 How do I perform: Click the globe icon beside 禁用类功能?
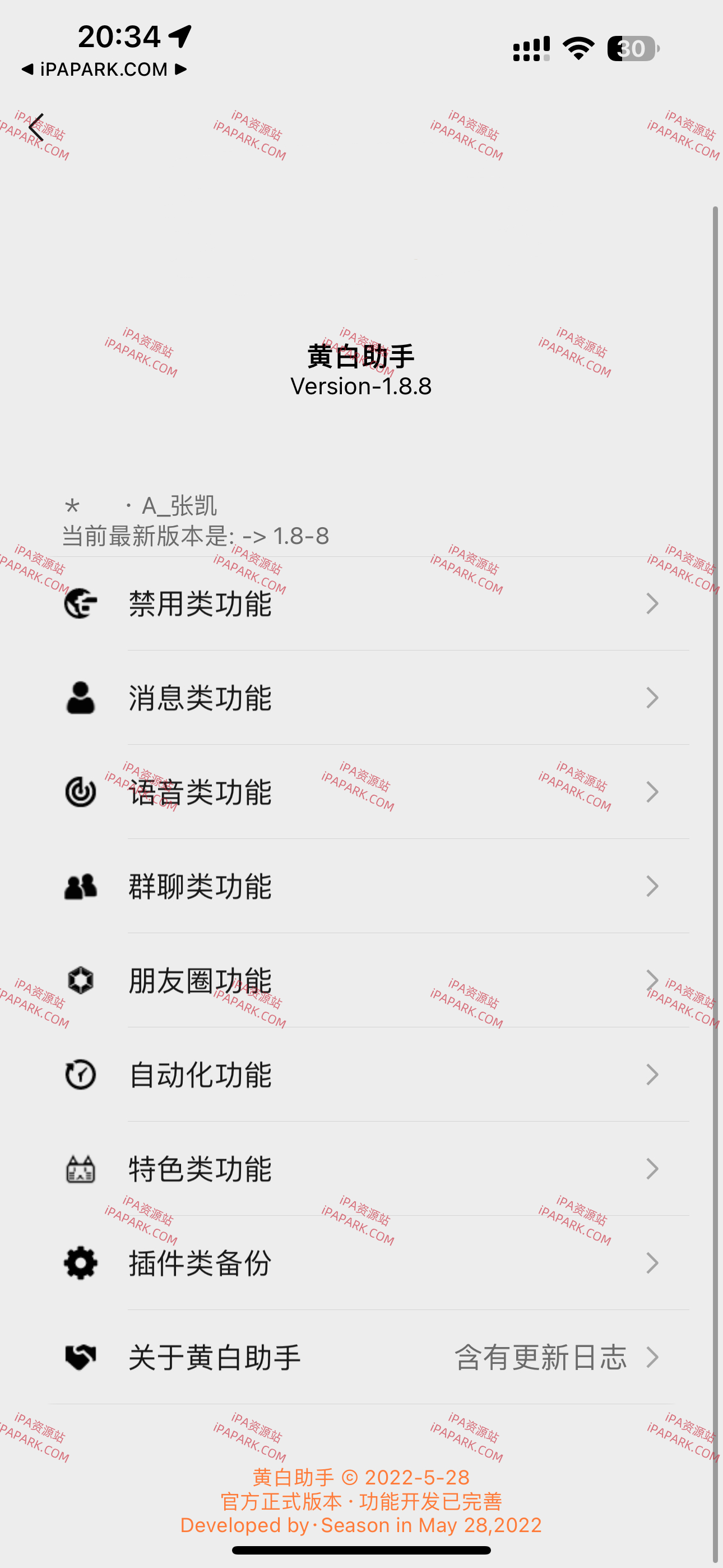(80, 603)
